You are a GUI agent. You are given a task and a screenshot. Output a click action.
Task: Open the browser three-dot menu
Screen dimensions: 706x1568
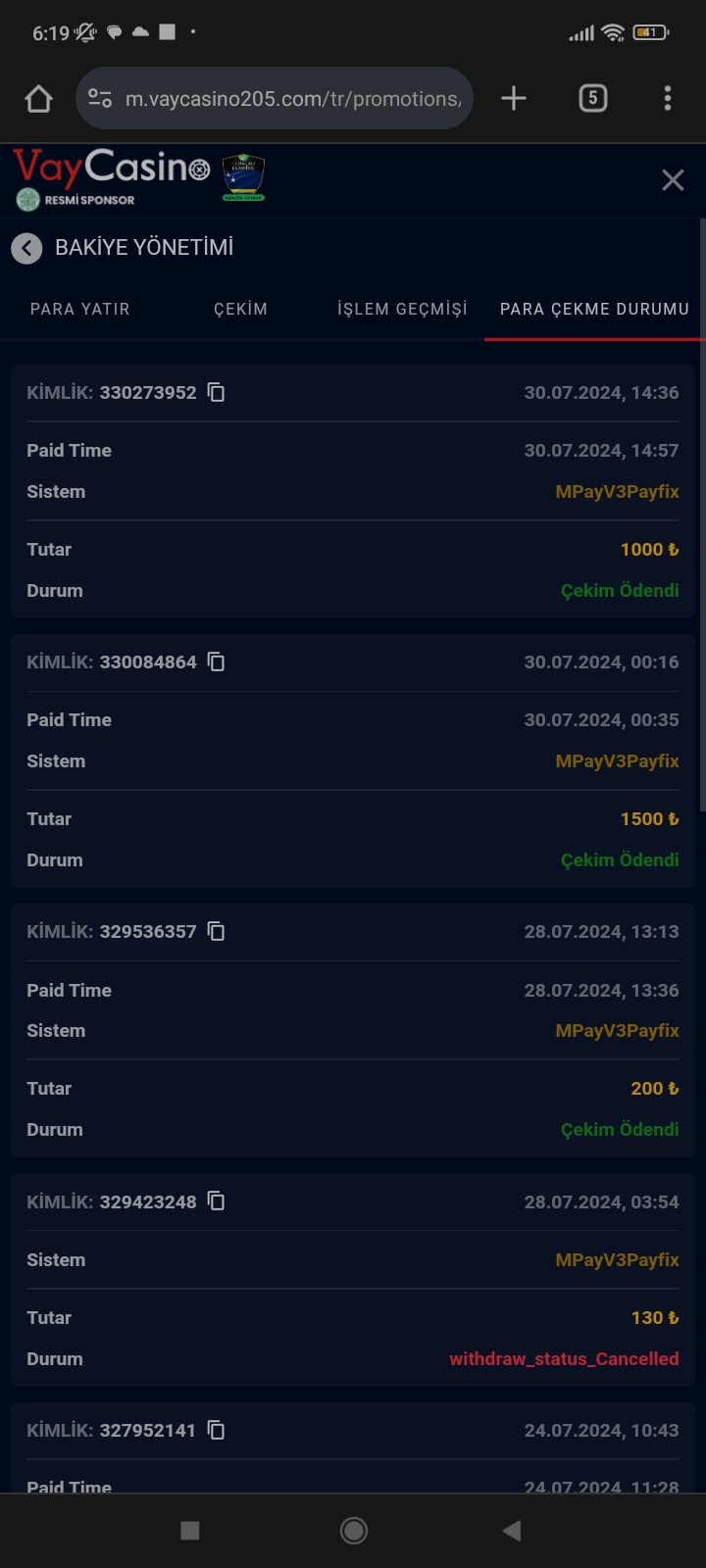click(668, 98)
